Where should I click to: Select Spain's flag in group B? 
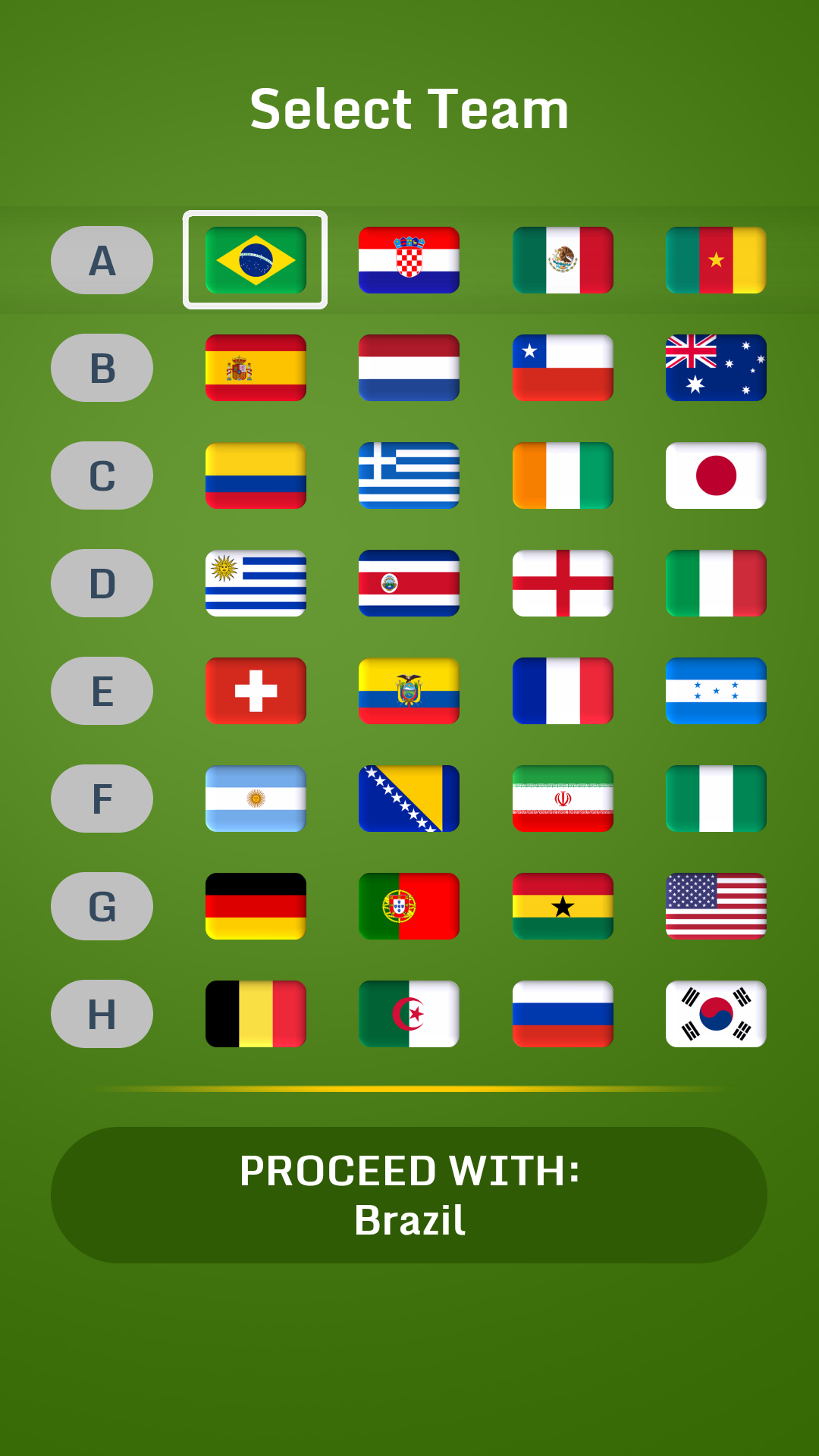click(x=256, y=368)
